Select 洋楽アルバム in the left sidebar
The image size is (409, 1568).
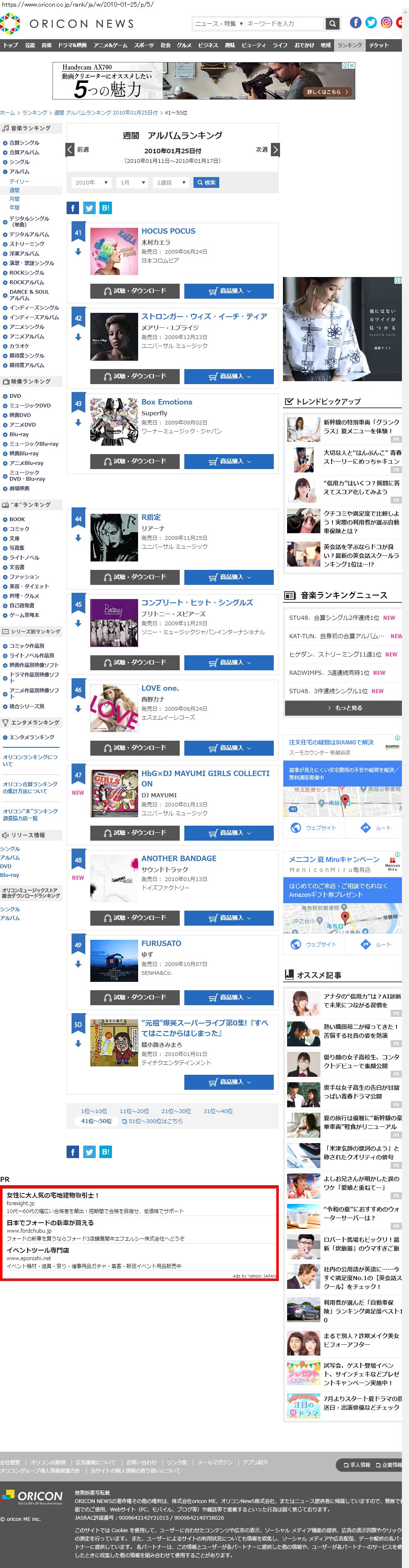coord(24,254)
